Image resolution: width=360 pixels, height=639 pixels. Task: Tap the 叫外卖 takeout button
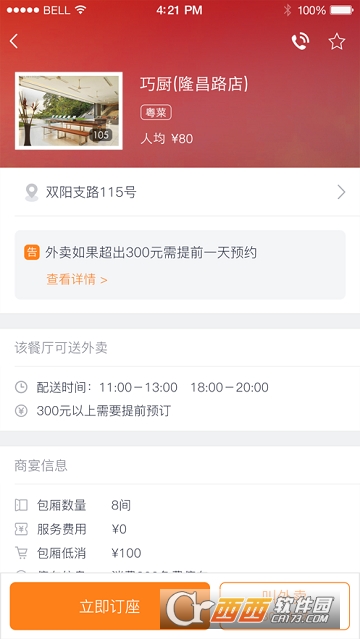pyautogui.click(x=285, y=606)
